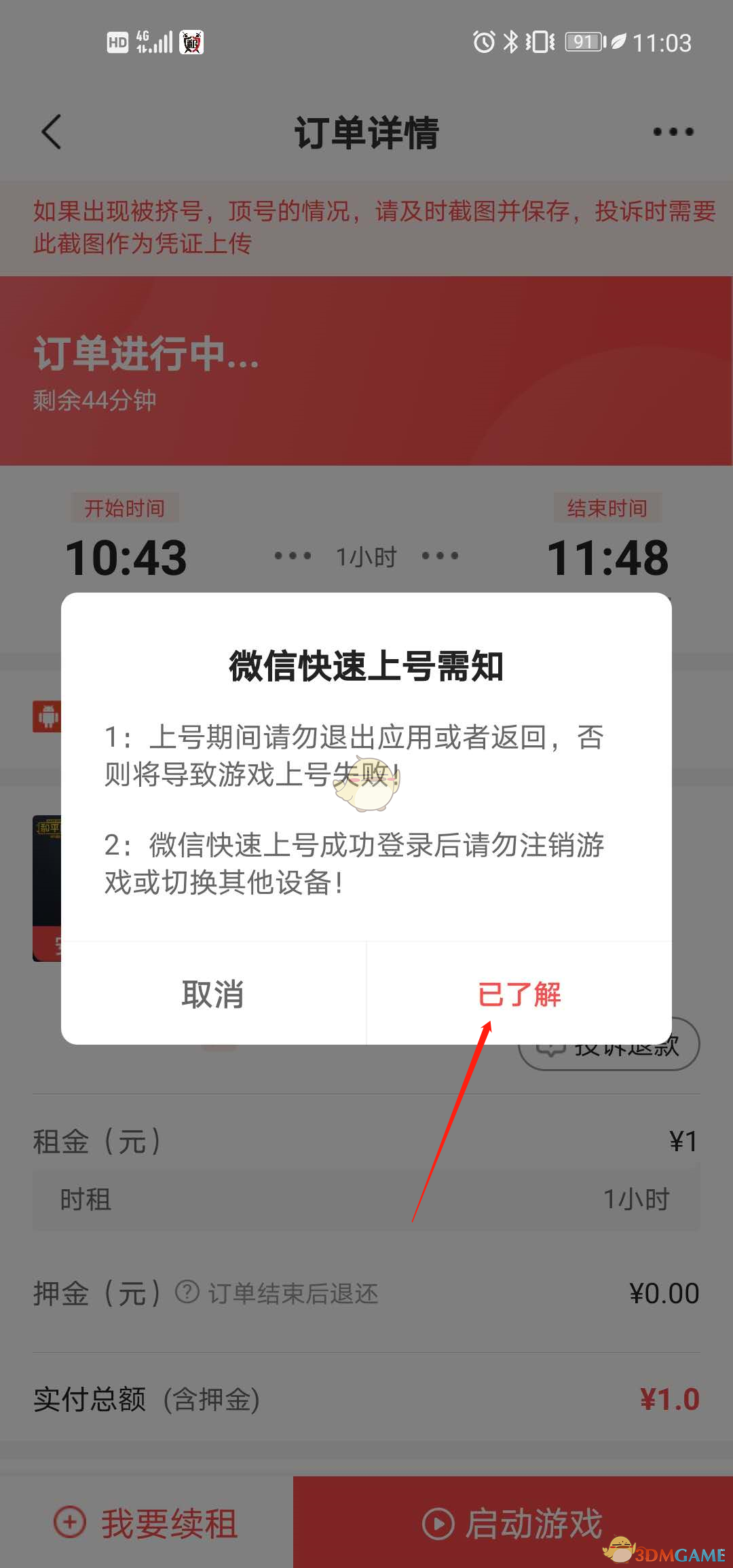Open the 押金 question-mark help icon

(x=187, y=1292)
